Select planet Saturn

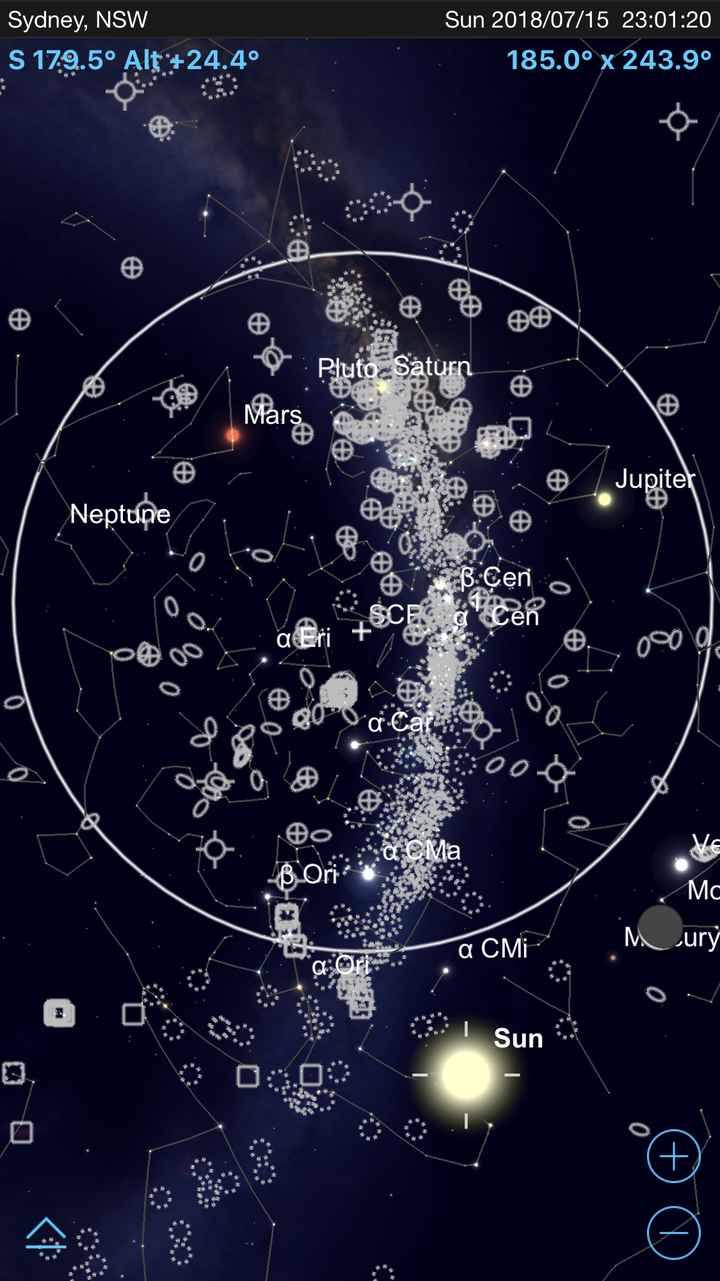381,385
